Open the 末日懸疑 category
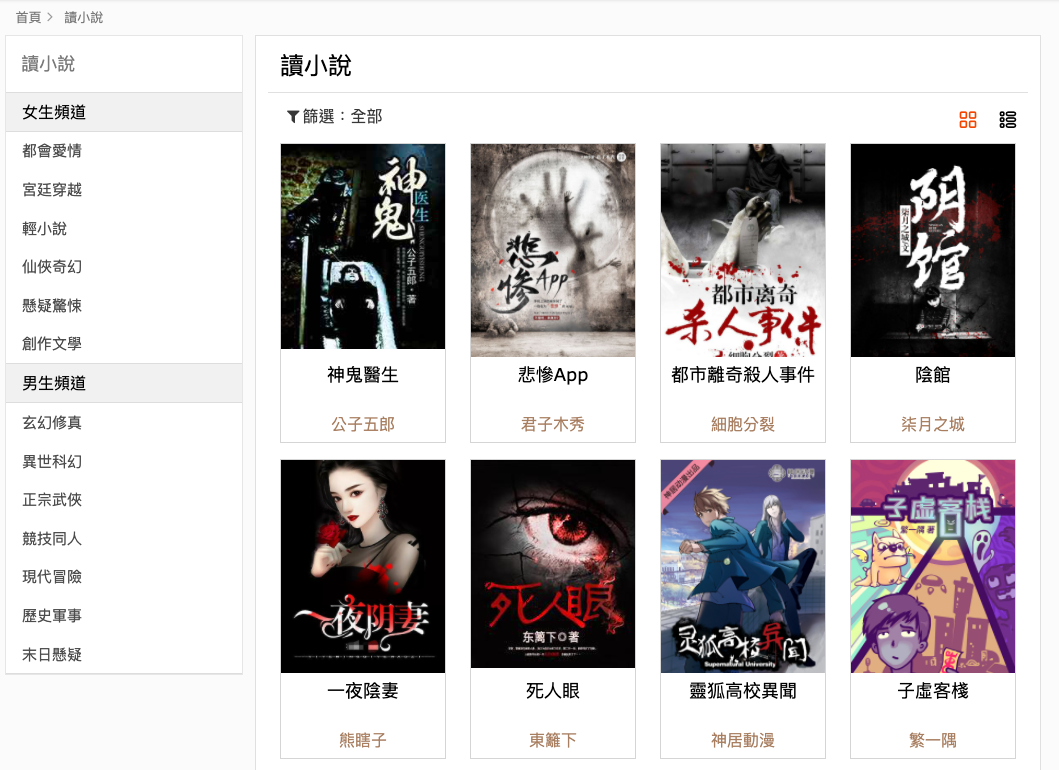The image size is (1059, 770). coord(52,655)
